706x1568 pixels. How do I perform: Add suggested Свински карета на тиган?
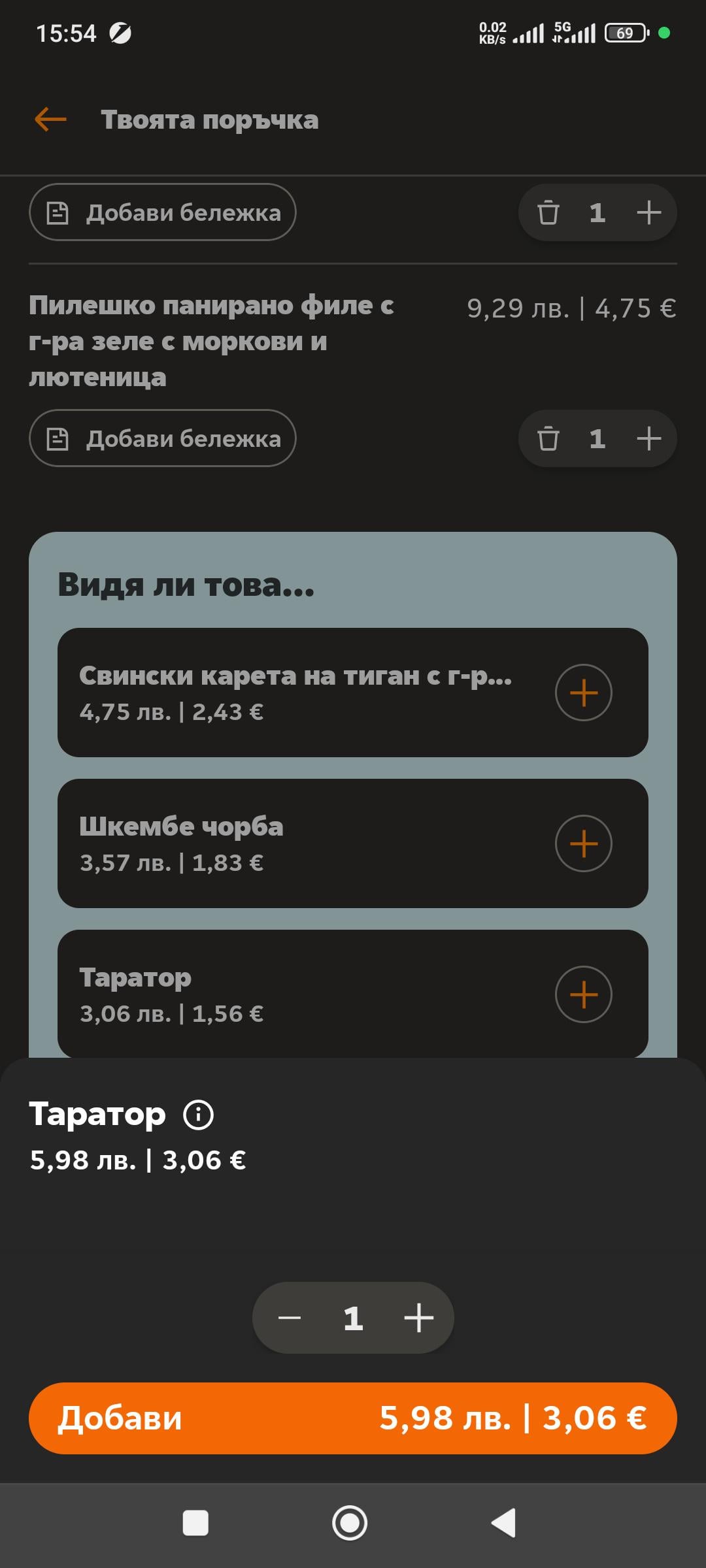point(583,693)
